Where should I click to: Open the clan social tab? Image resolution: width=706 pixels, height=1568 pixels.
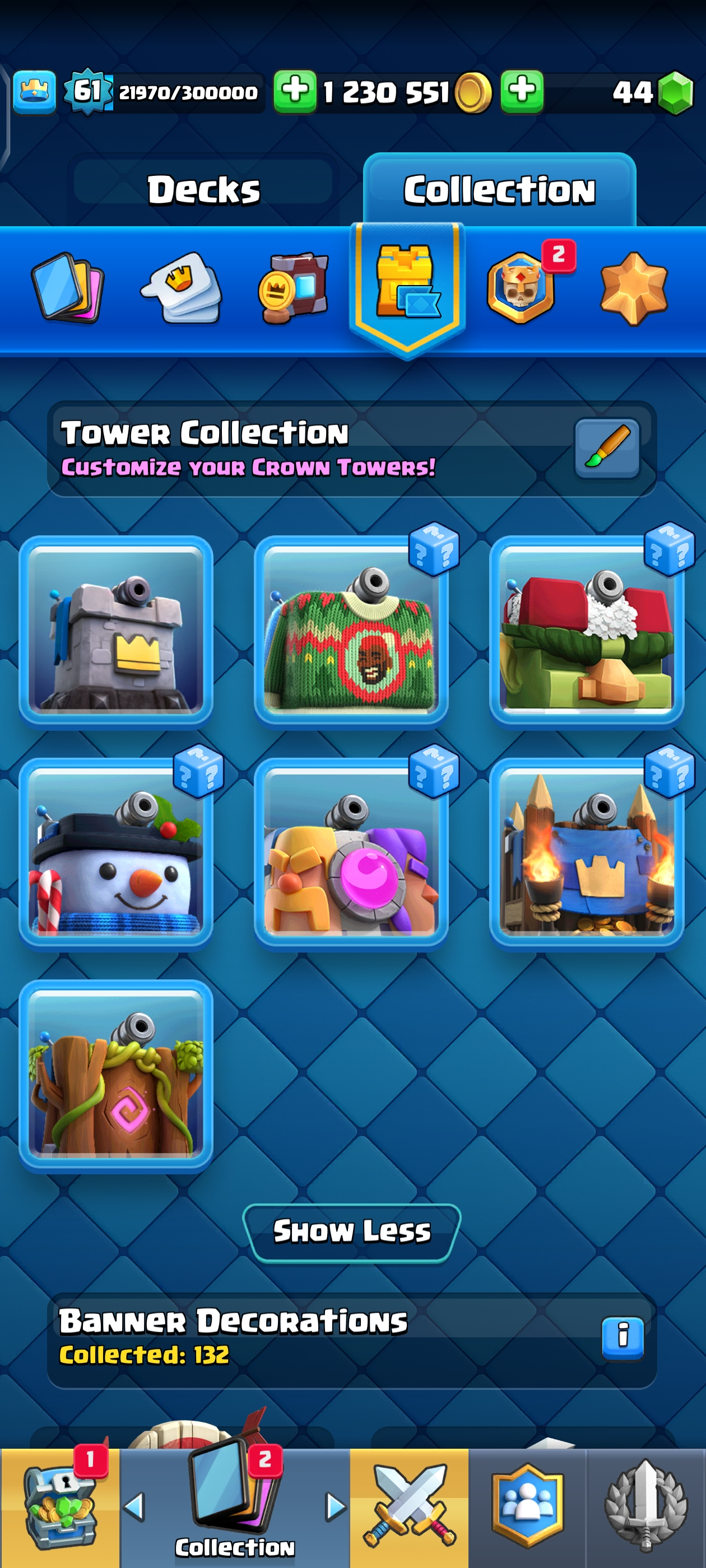527,1507
